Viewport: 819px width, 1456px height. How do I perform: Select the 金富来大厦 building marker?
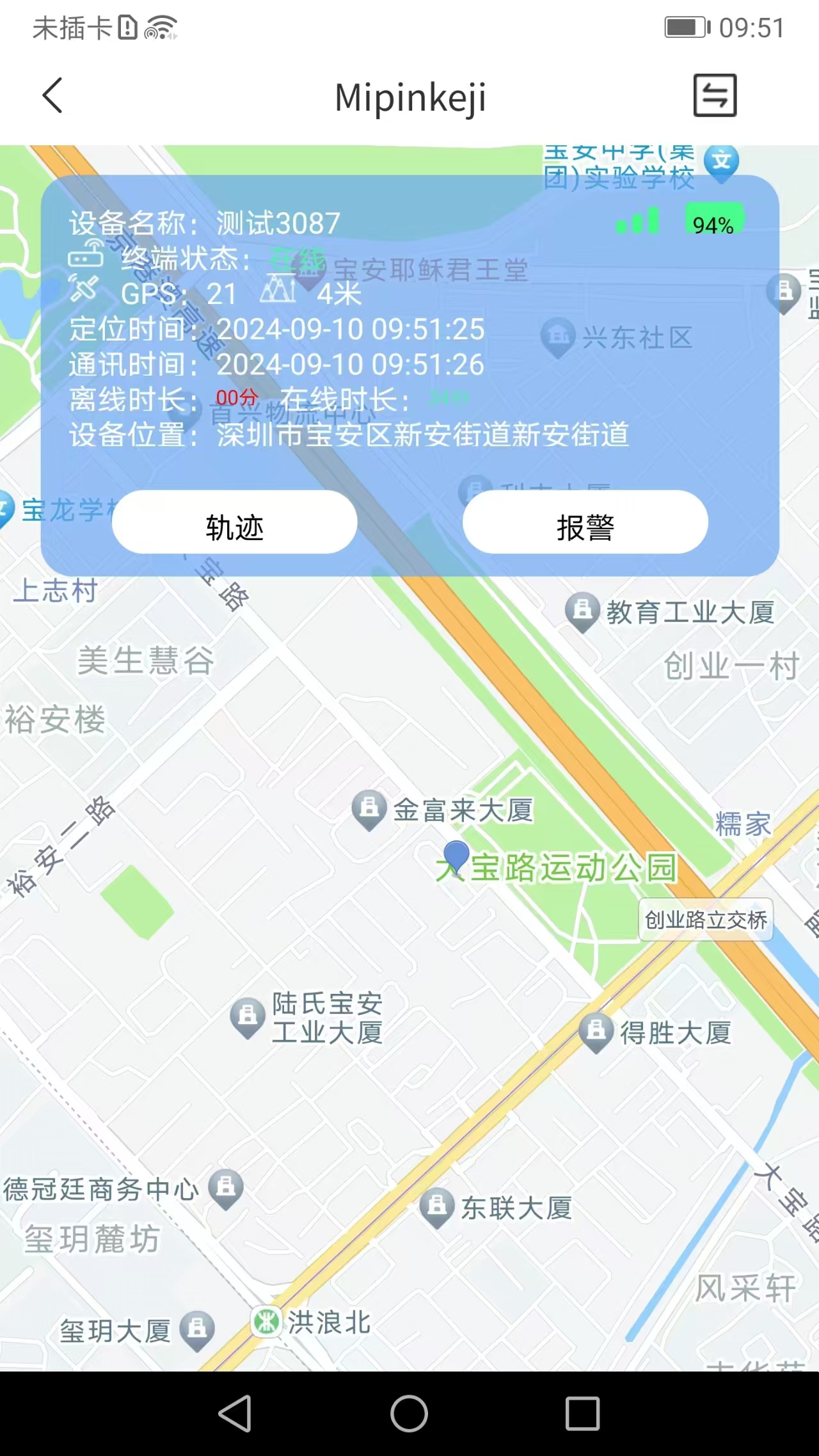[369, 808]
